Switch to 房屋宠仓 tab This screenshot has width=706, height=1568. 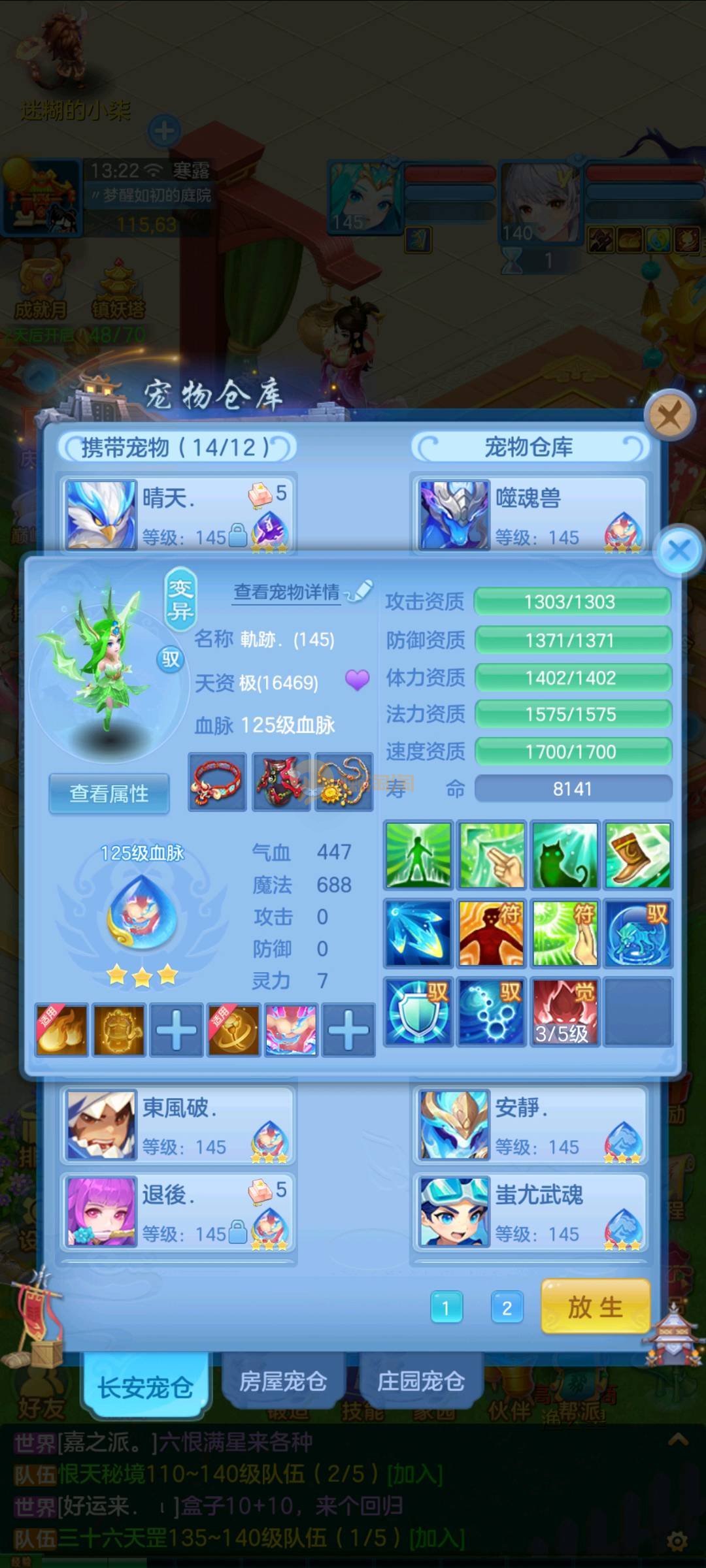coord(283,1380)
